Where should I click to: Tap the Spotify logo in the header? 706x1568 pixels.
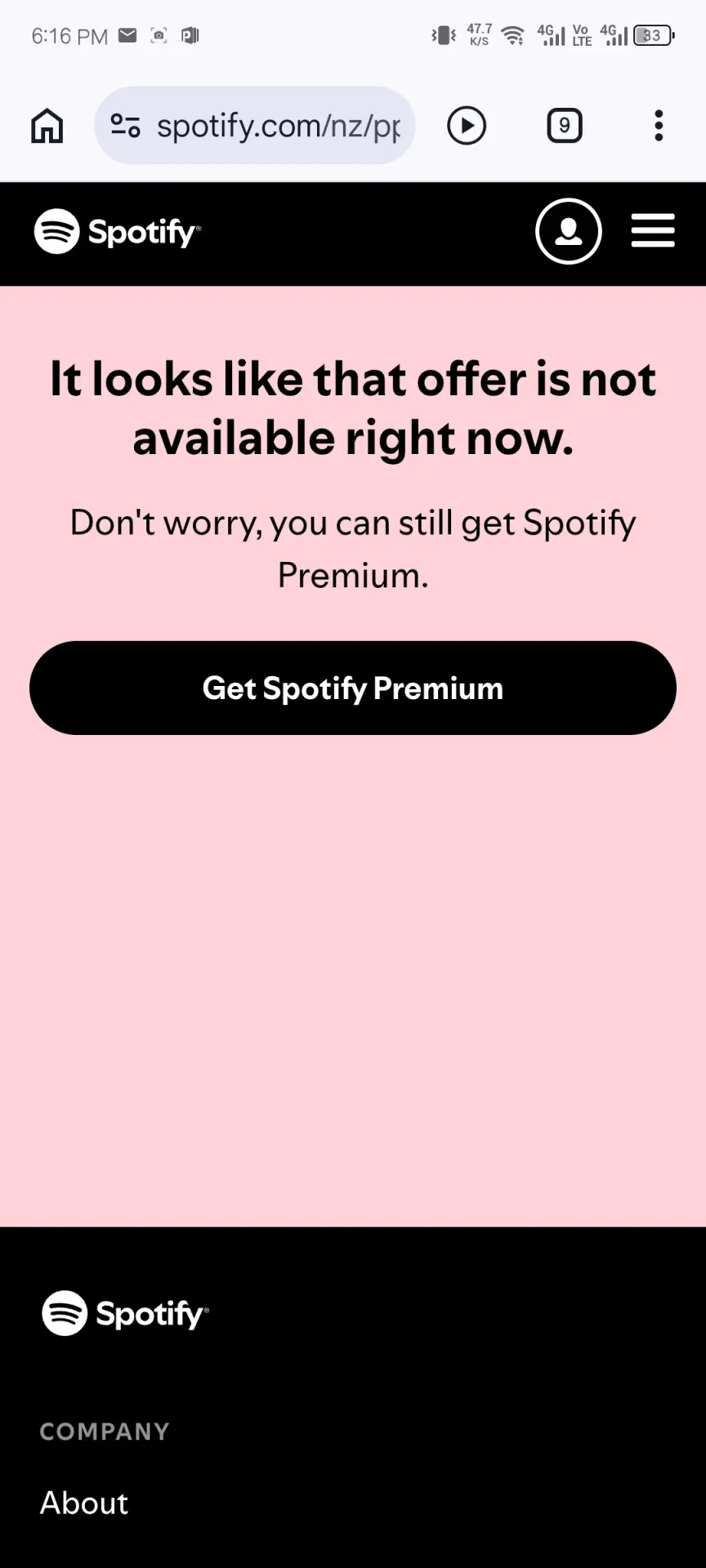(118, 232)
